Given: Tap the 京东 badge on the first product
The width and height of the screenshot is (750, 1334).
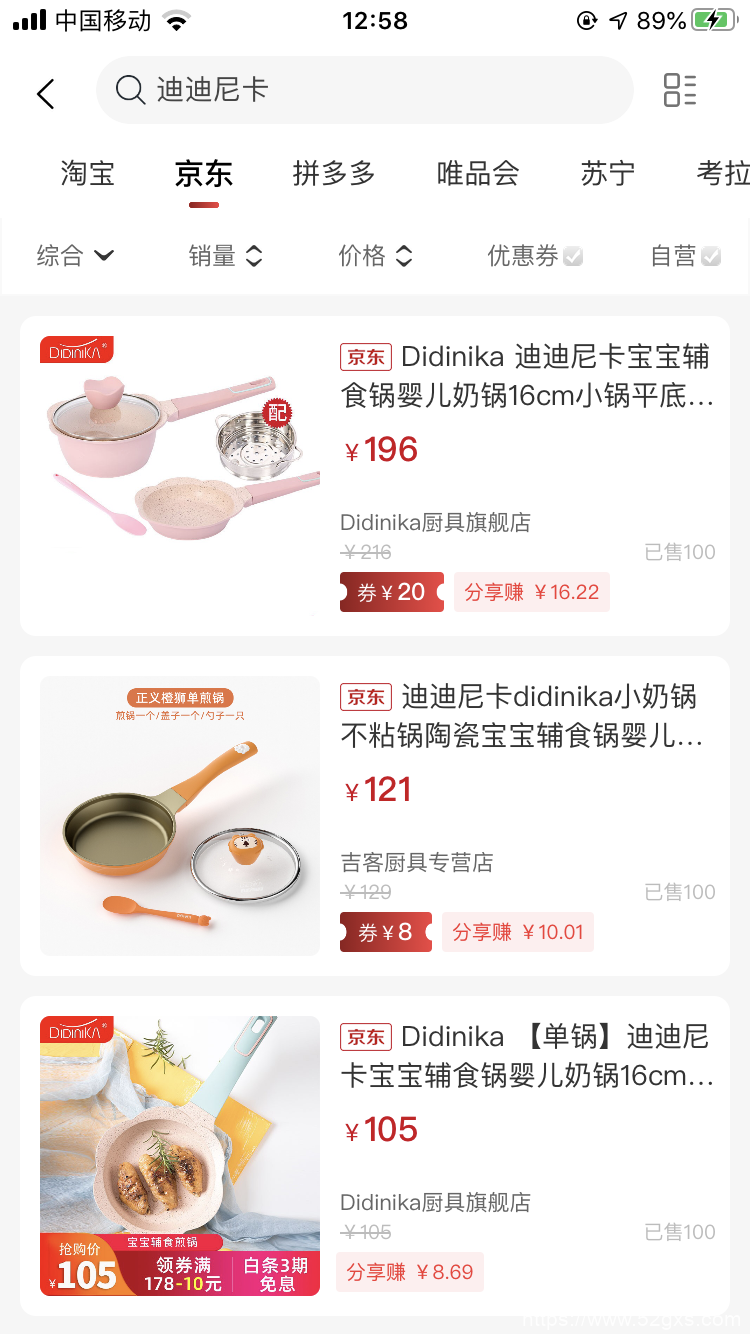Looking at the screenshot, I should (x=365, y=357).
